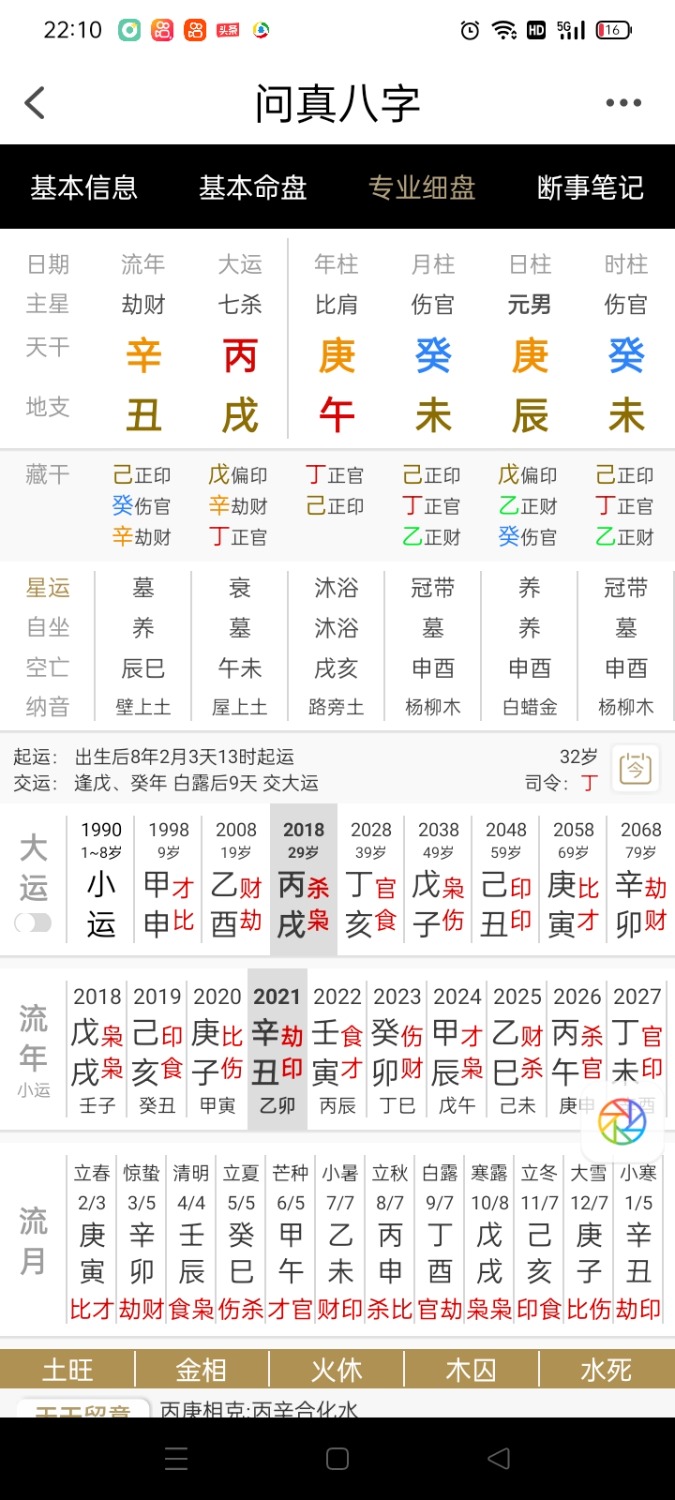Pick the 寒露 10/8 戊戌 month

[489, 1240]
